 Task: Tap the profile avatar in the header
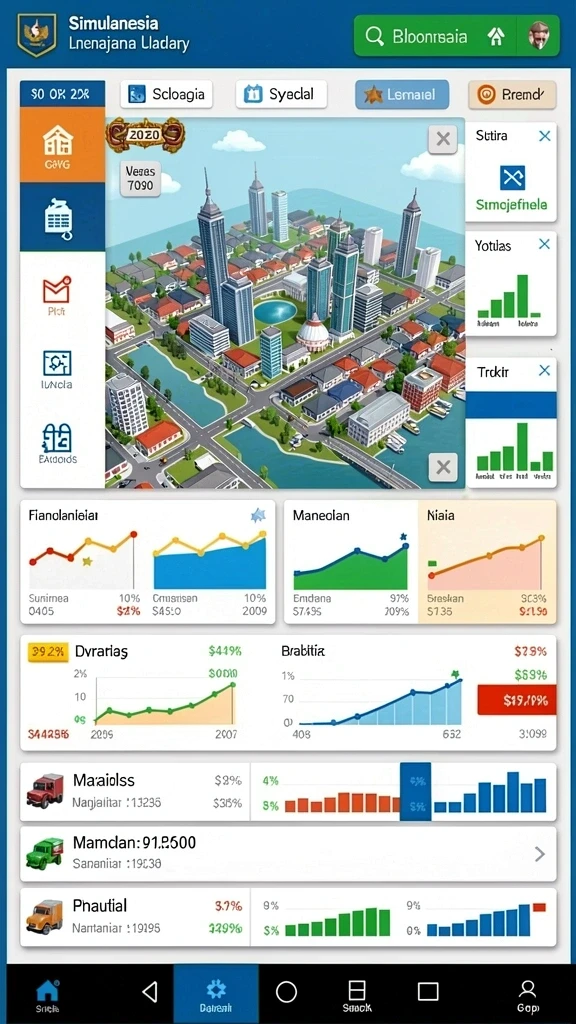pos(538,36)
